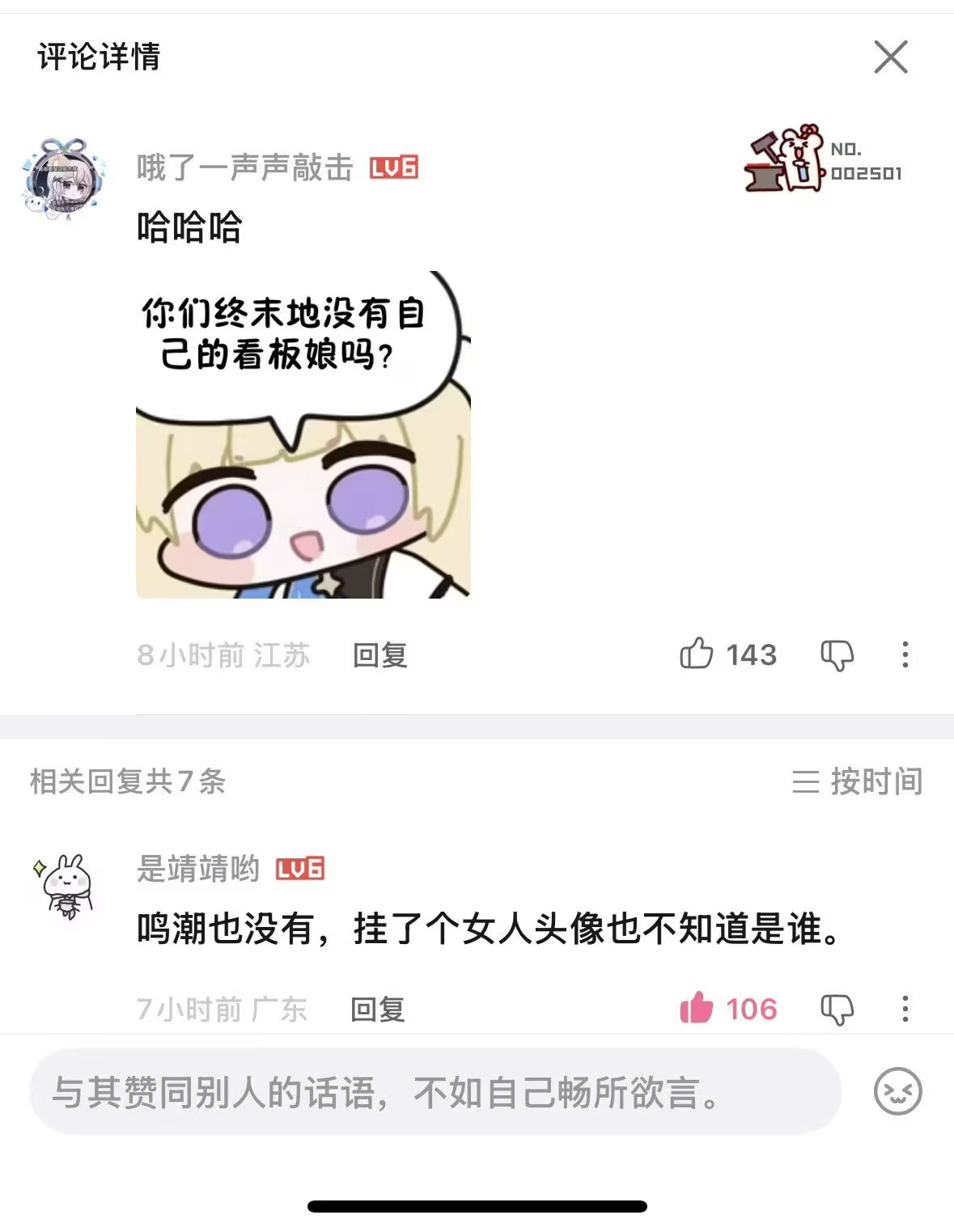Open more options for 是靖靖哟's reply
Image resolution: width=954 pixels, height=1232 pixels.
pyautogui.click(x=905, y=1009)
